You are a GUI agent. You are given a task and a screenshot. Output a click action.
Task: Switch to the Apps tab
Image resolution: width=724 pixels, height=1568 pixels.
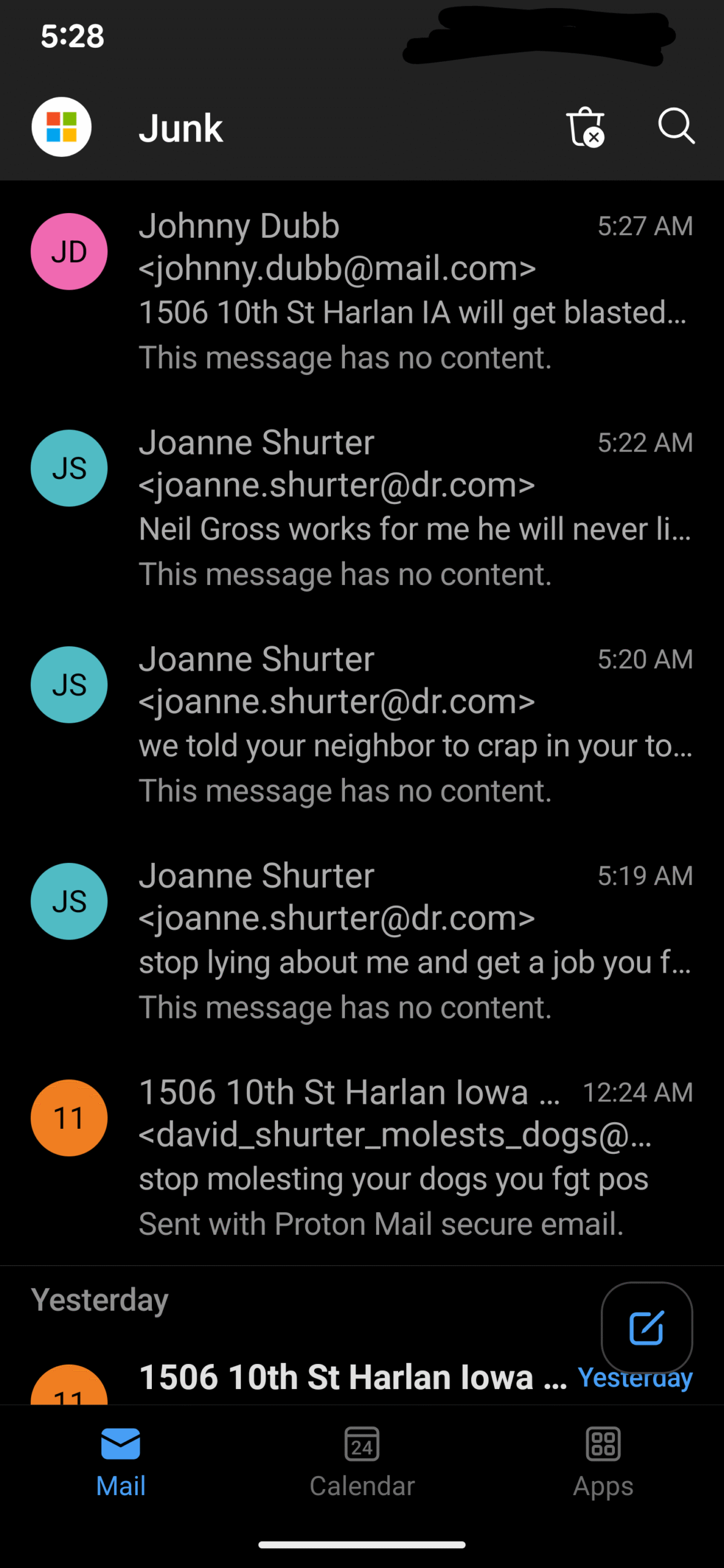coord(603,1461)
